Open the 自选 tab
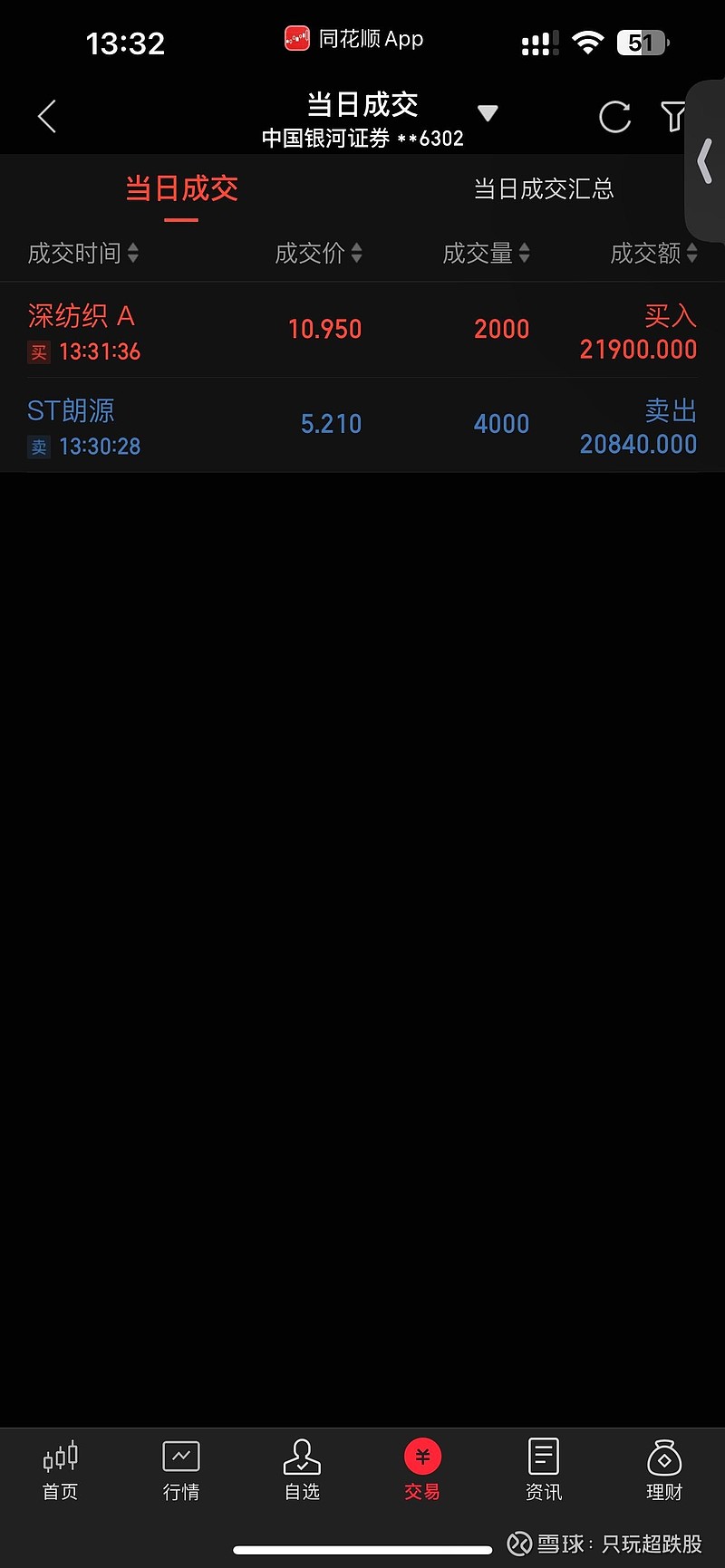Image resolution: width=725 pixels, height=1568 pixels. (x=302, y=1471)
